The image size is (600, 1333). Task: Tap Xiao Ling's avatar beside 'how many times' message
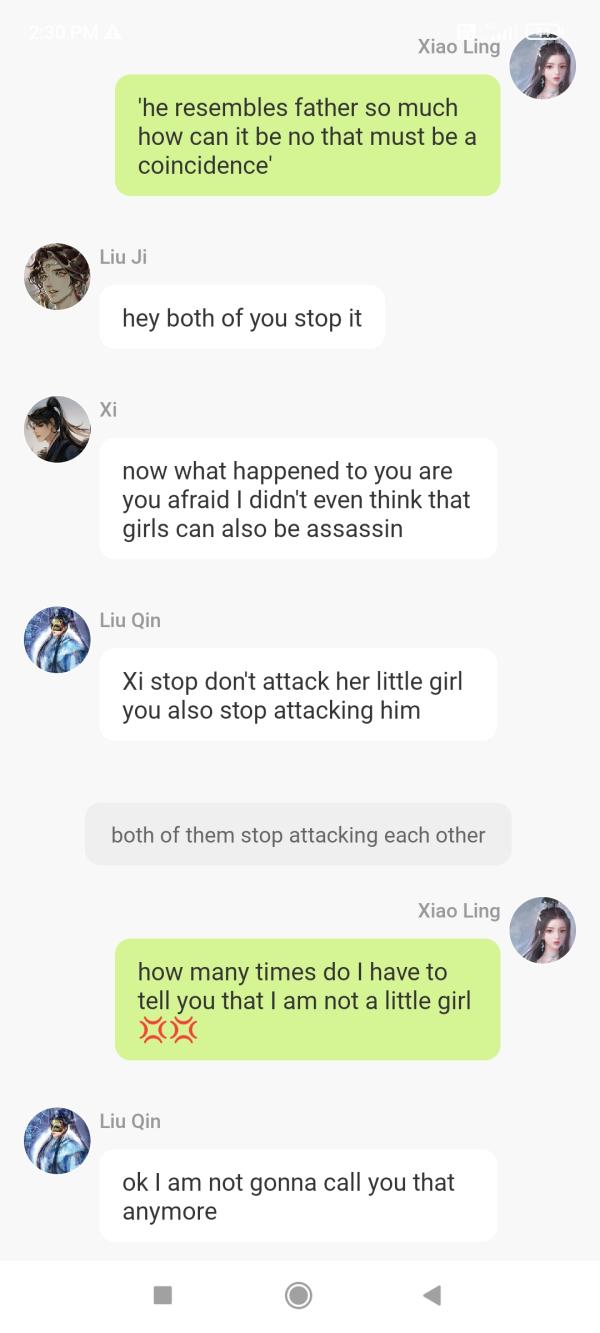542,930
